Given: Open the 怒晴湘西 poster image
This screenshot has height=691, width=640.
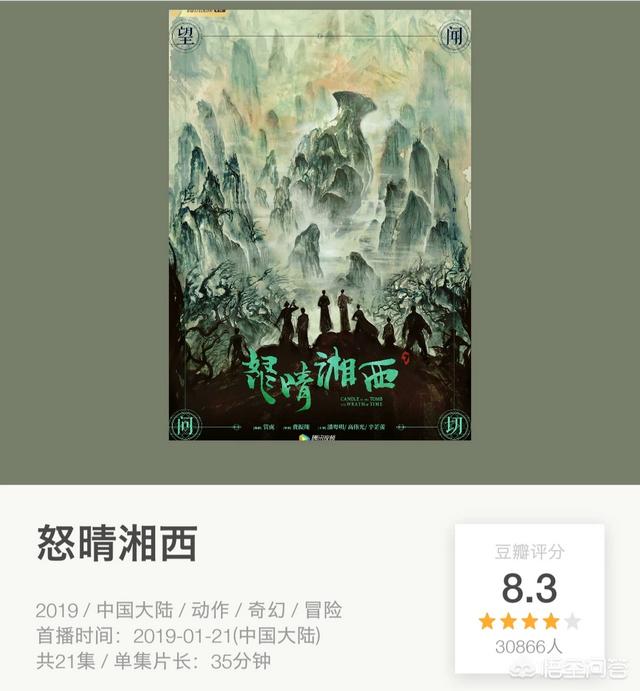Looking at the screenshot, I should click(x=320, y=225).
